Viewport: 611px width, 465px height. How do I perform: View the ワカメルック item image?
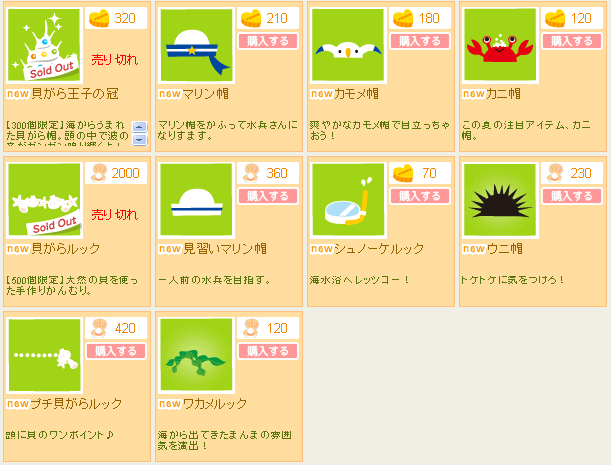tap(195, 354)
